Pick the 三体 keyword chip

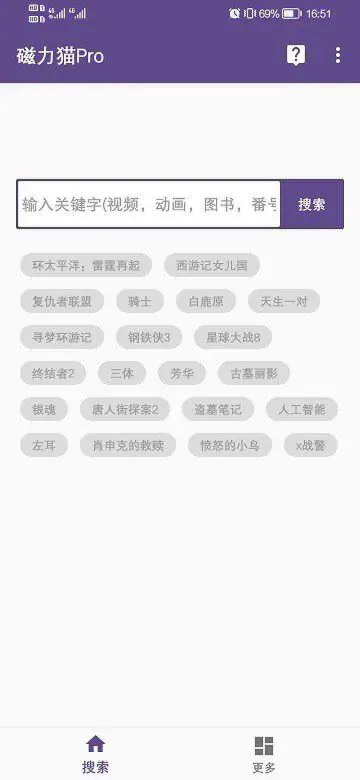click(122, 374)
